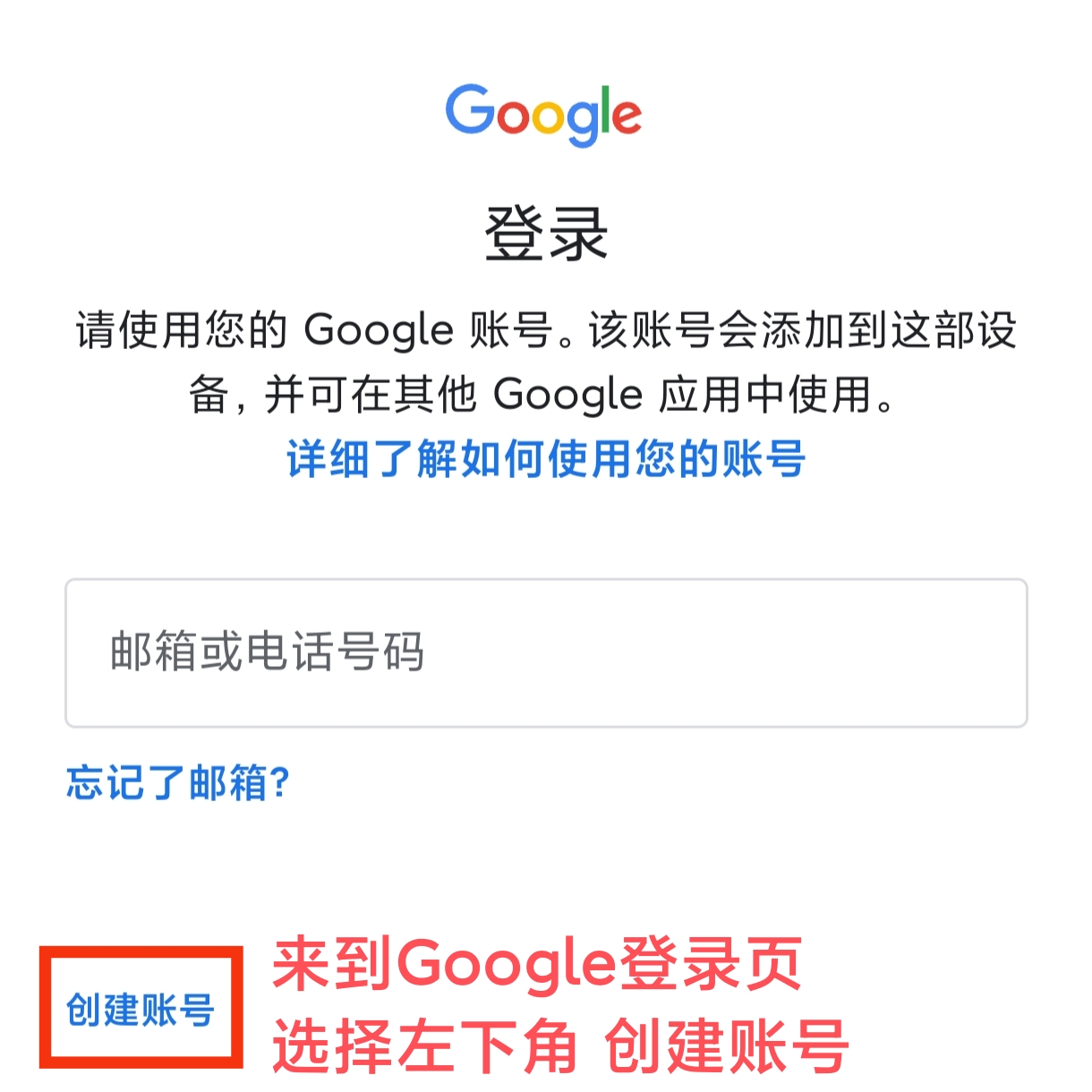Tap the 邮箱或电话号码 input field

click(546, 653)
